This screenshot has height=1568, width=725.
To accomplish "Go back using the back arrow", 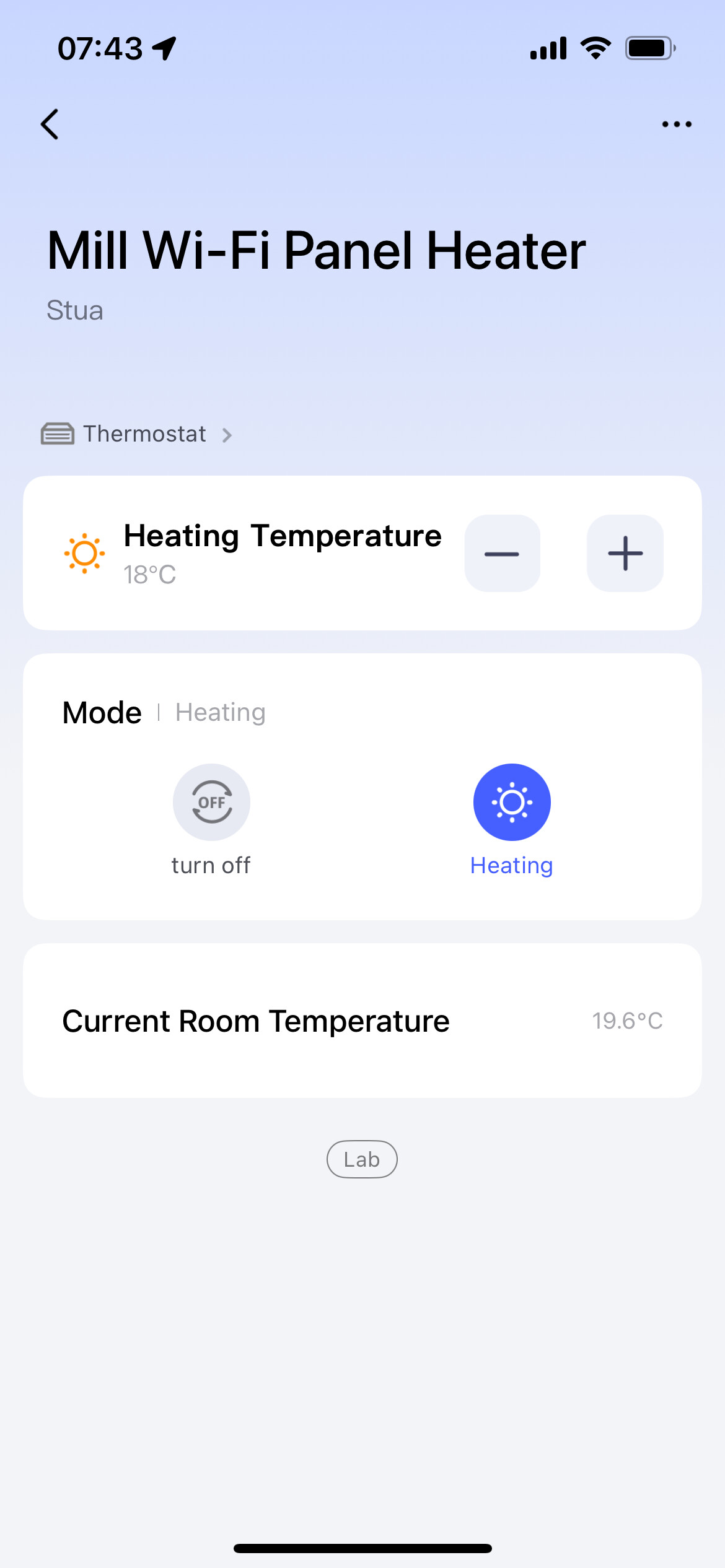I will 50,124.
